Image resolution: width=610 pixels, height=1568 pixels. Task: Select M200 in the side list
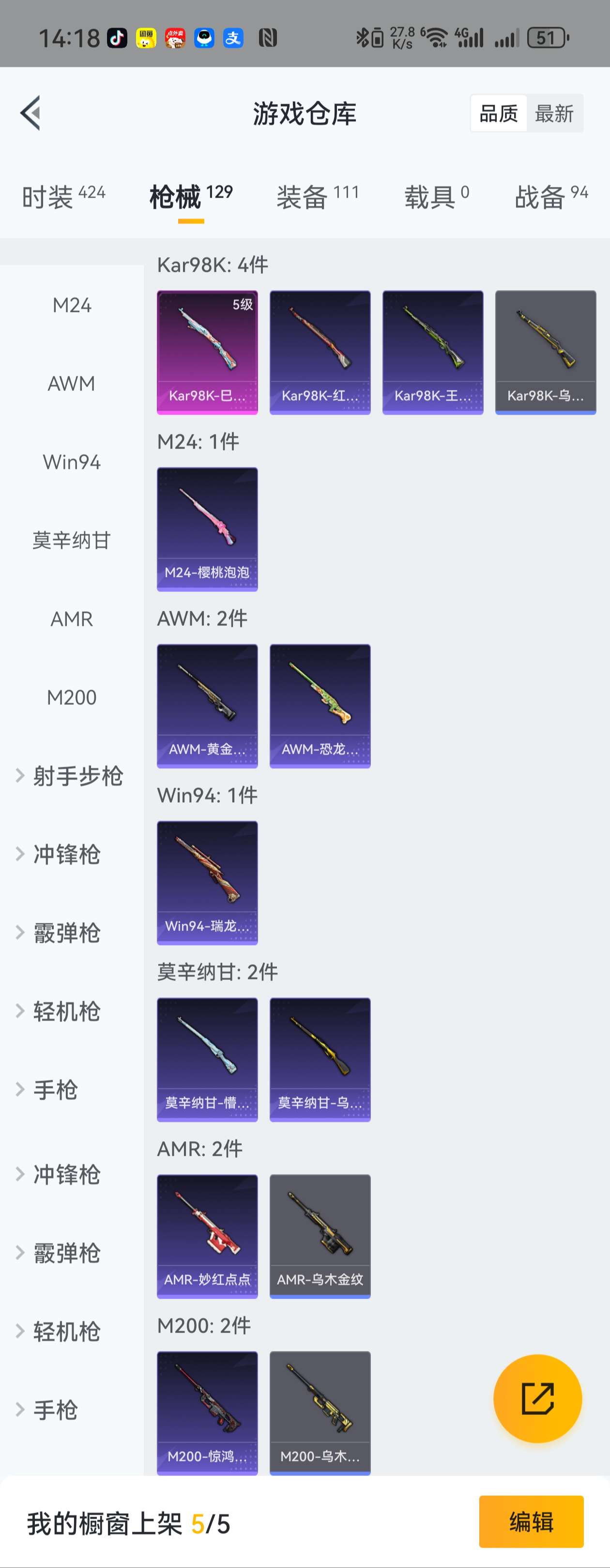coord(72,697)
